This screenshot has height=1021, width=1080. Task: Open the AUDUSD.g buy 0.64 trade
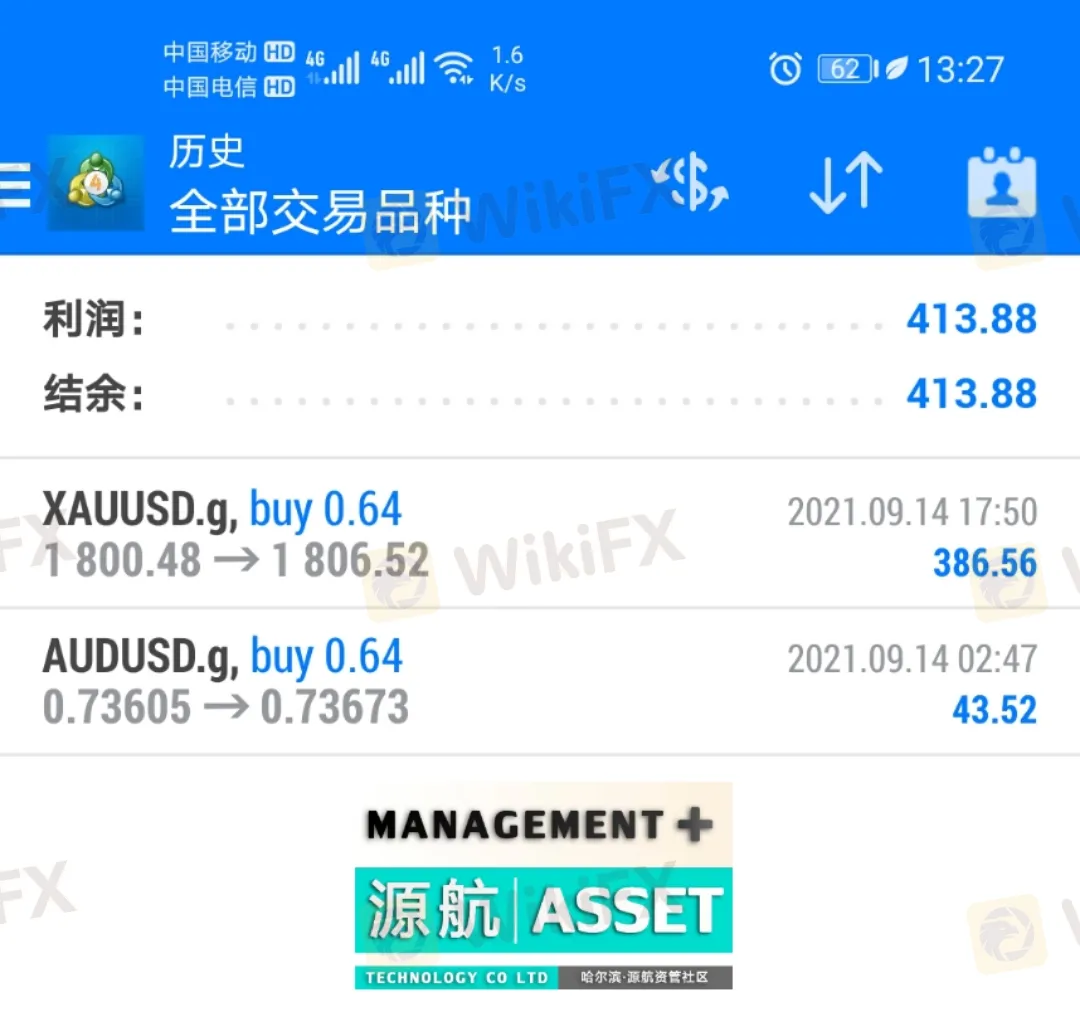(x=540, y=682)
